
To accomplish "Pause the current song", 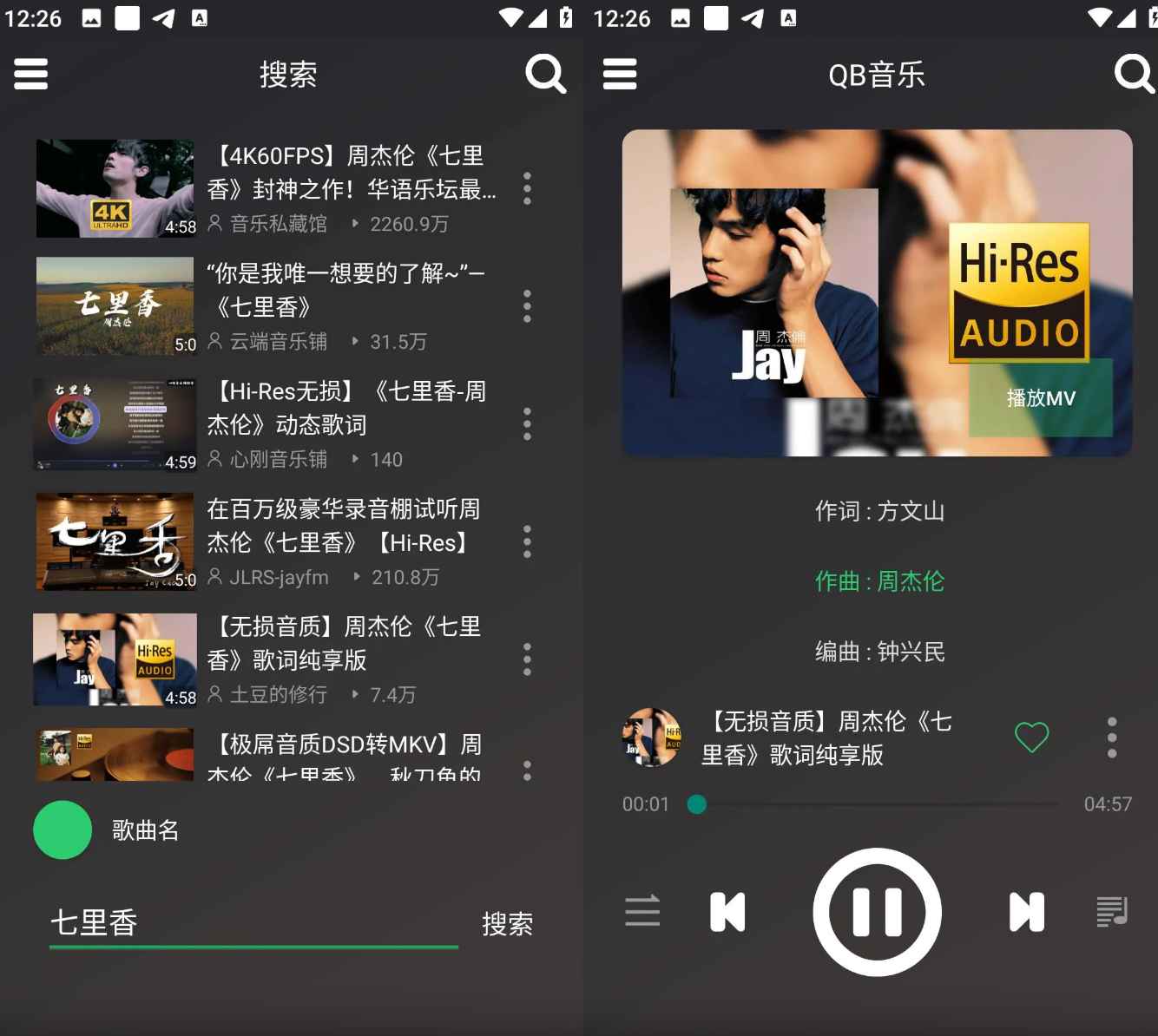I will 877,912.
